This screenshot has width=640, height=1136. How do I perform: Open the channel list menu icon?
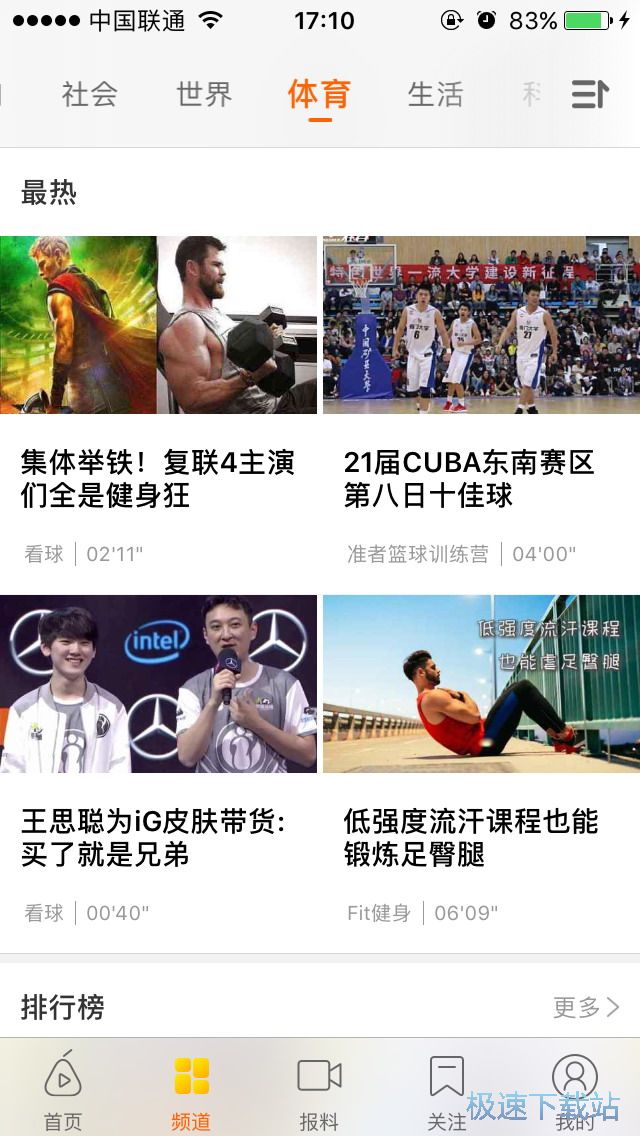589,94
